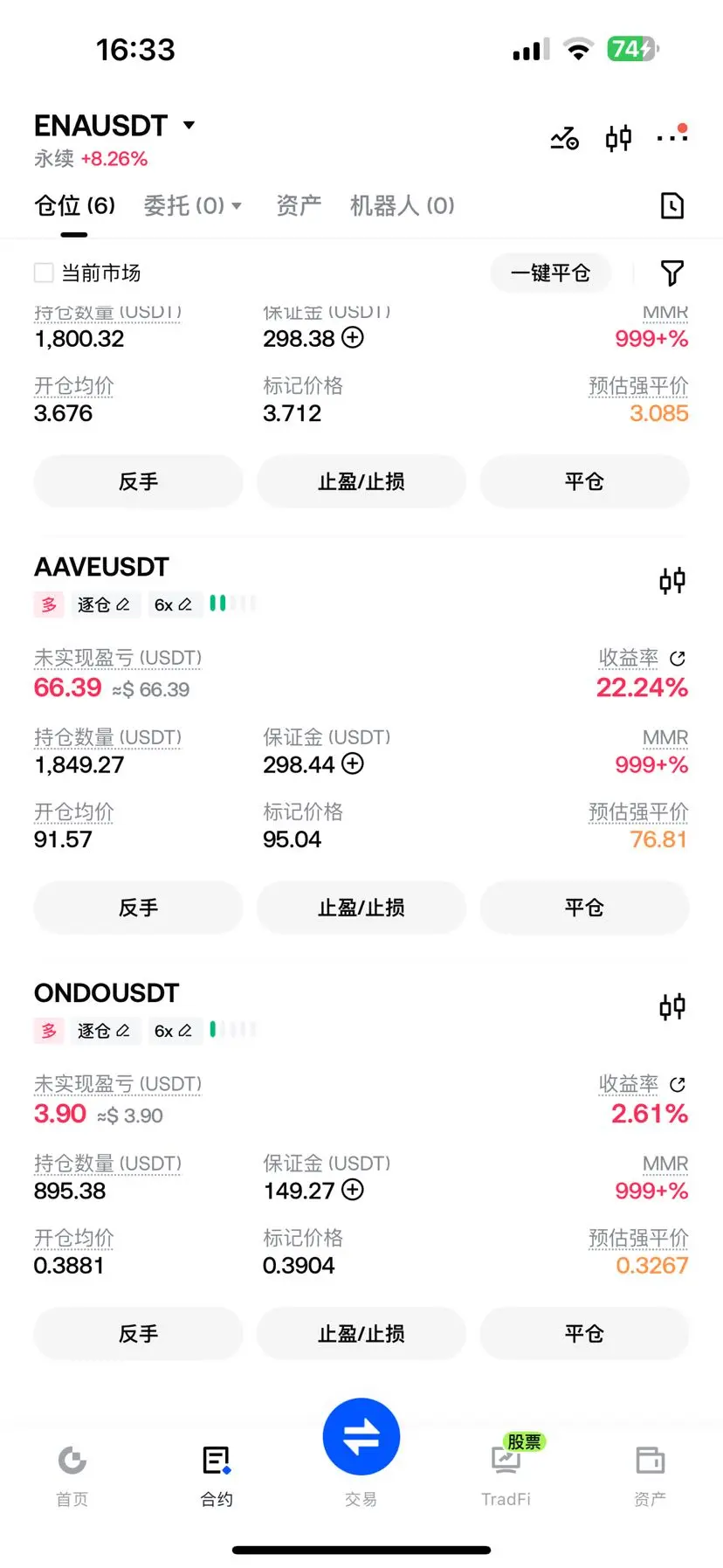Viewport: 723px width, 1568px height.
Task: Open the ONDOUSDT chart icon
Action: (671, 1006)
